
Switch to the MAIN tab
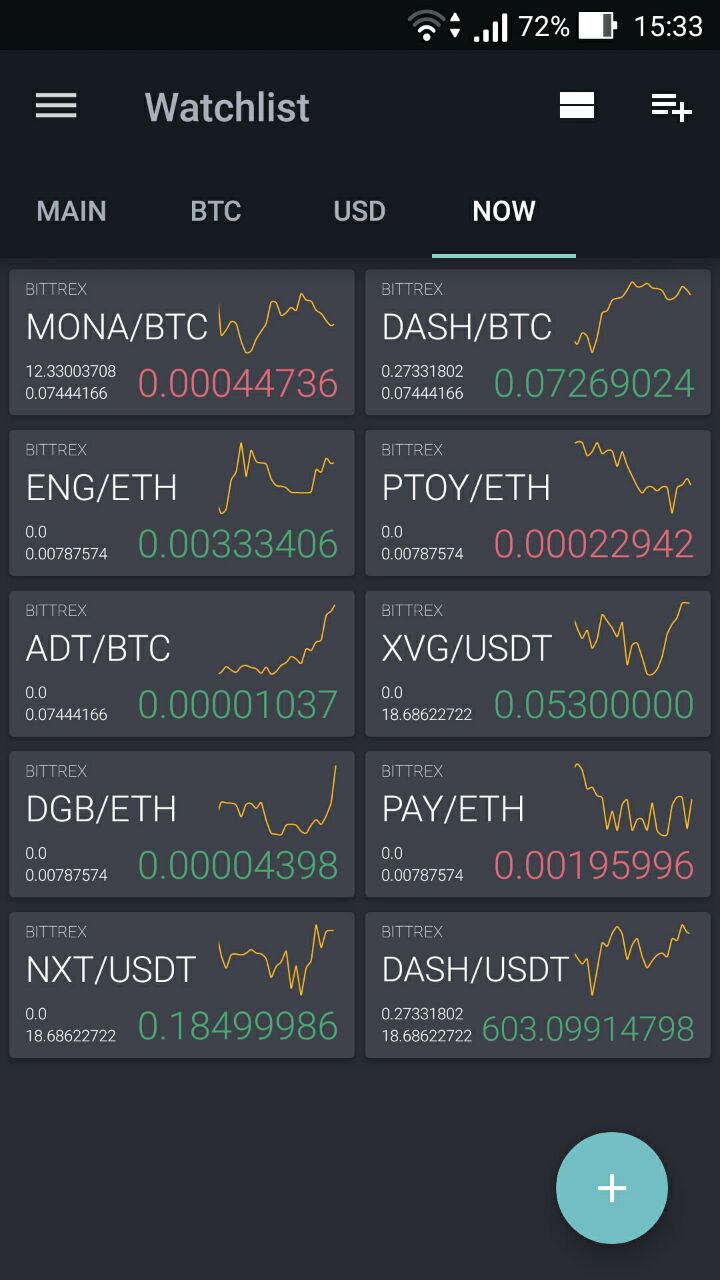coord(72,211)
